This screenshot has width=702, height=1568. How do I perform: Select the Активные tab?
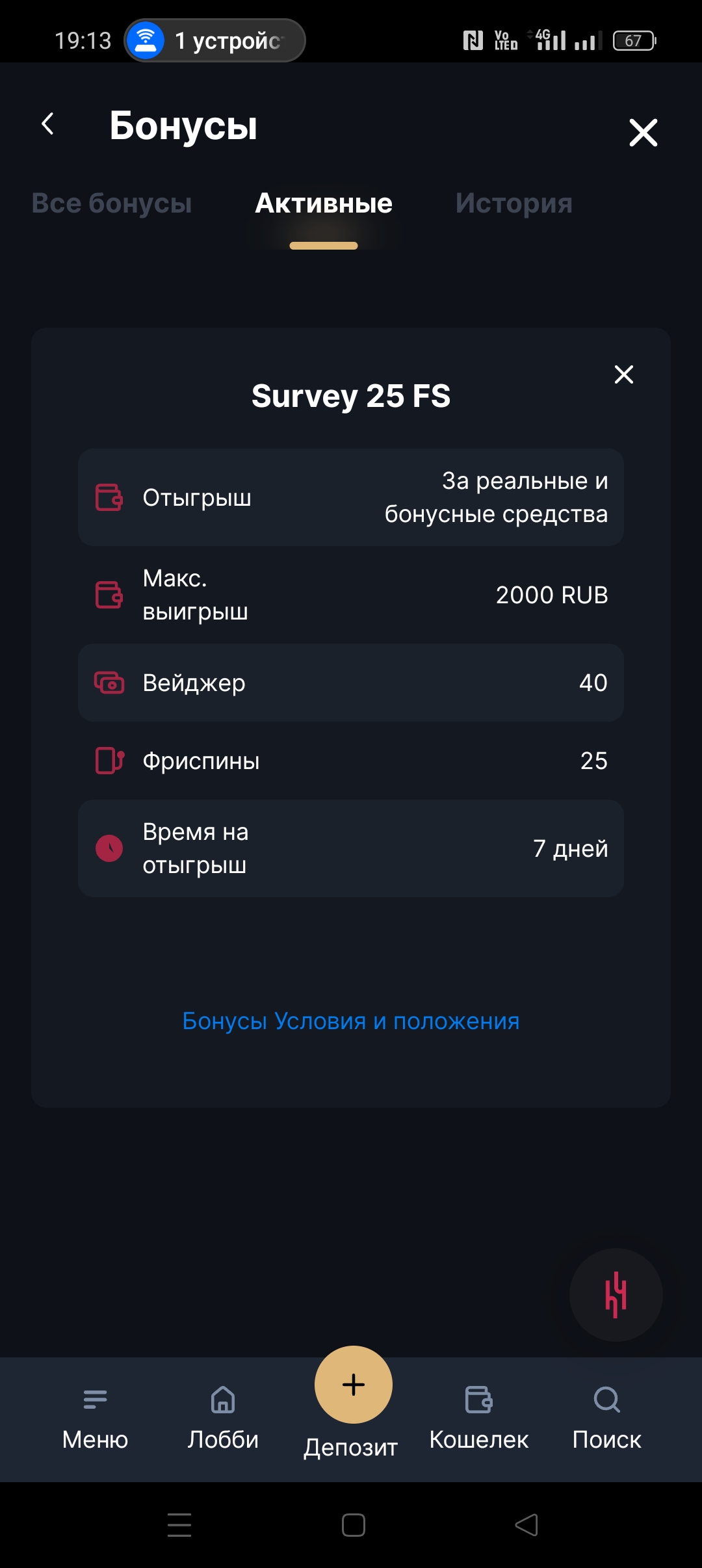coord(324,203)
